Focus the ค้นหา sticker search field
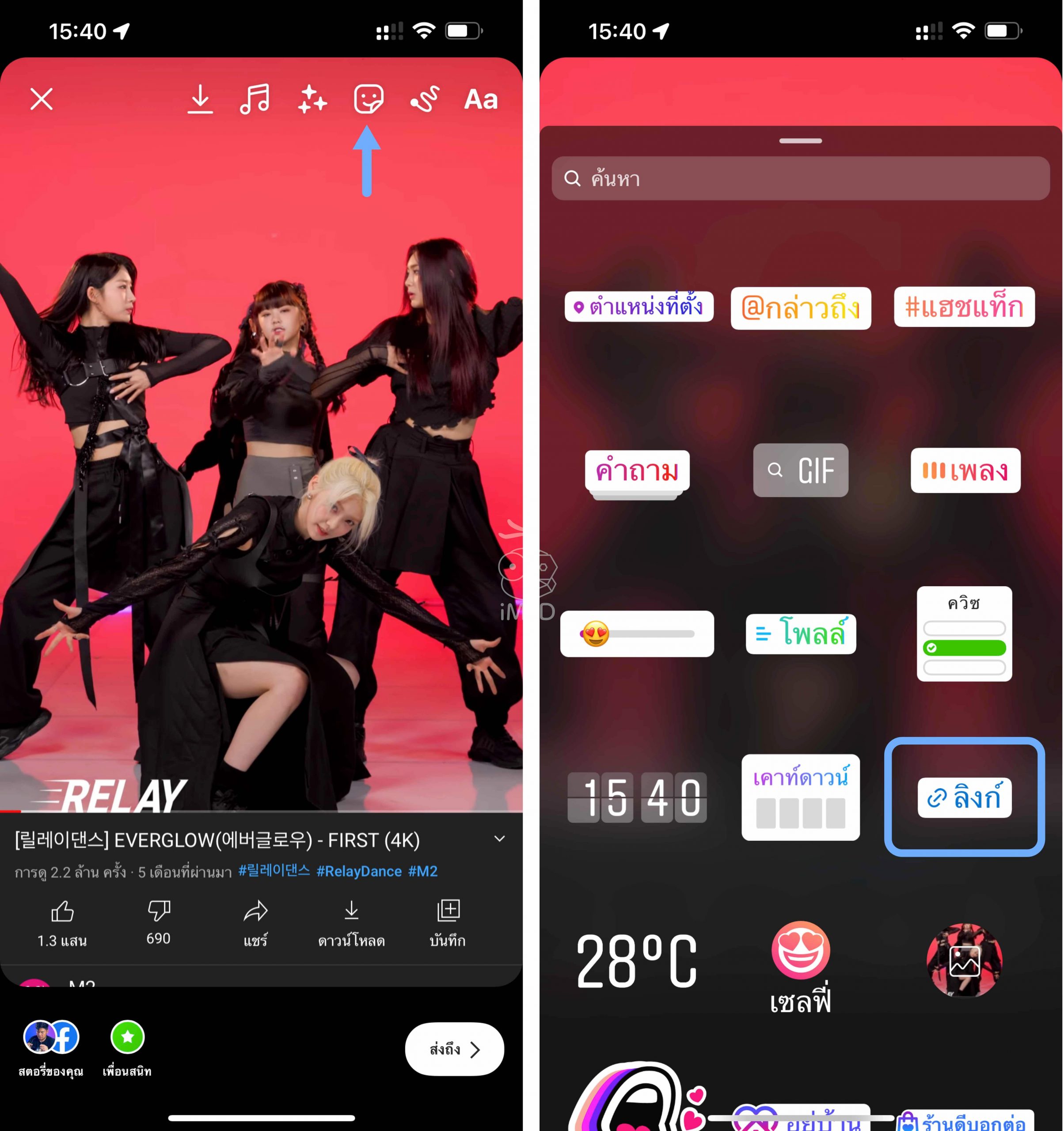 point(800,178)
